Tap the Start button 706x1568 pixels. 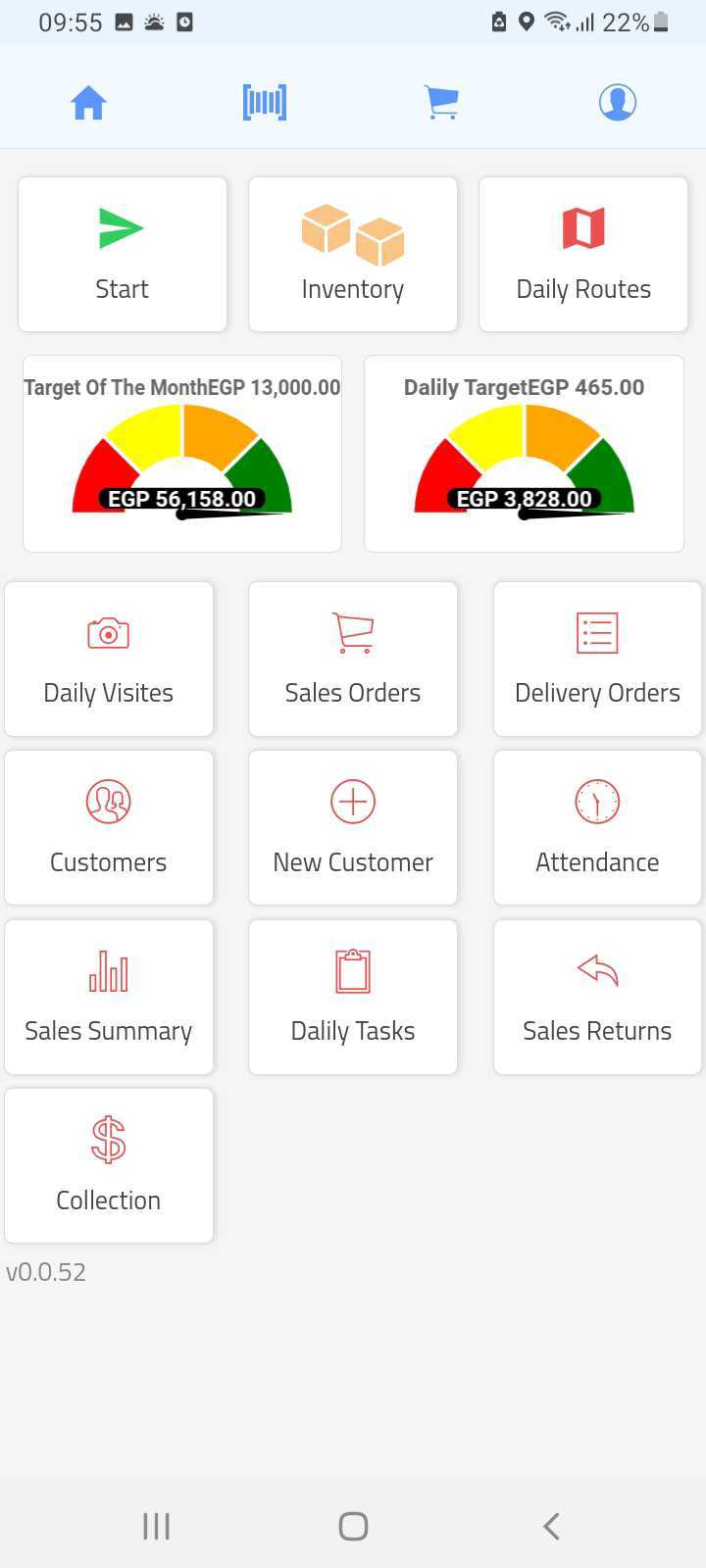[x=122, y=253]
